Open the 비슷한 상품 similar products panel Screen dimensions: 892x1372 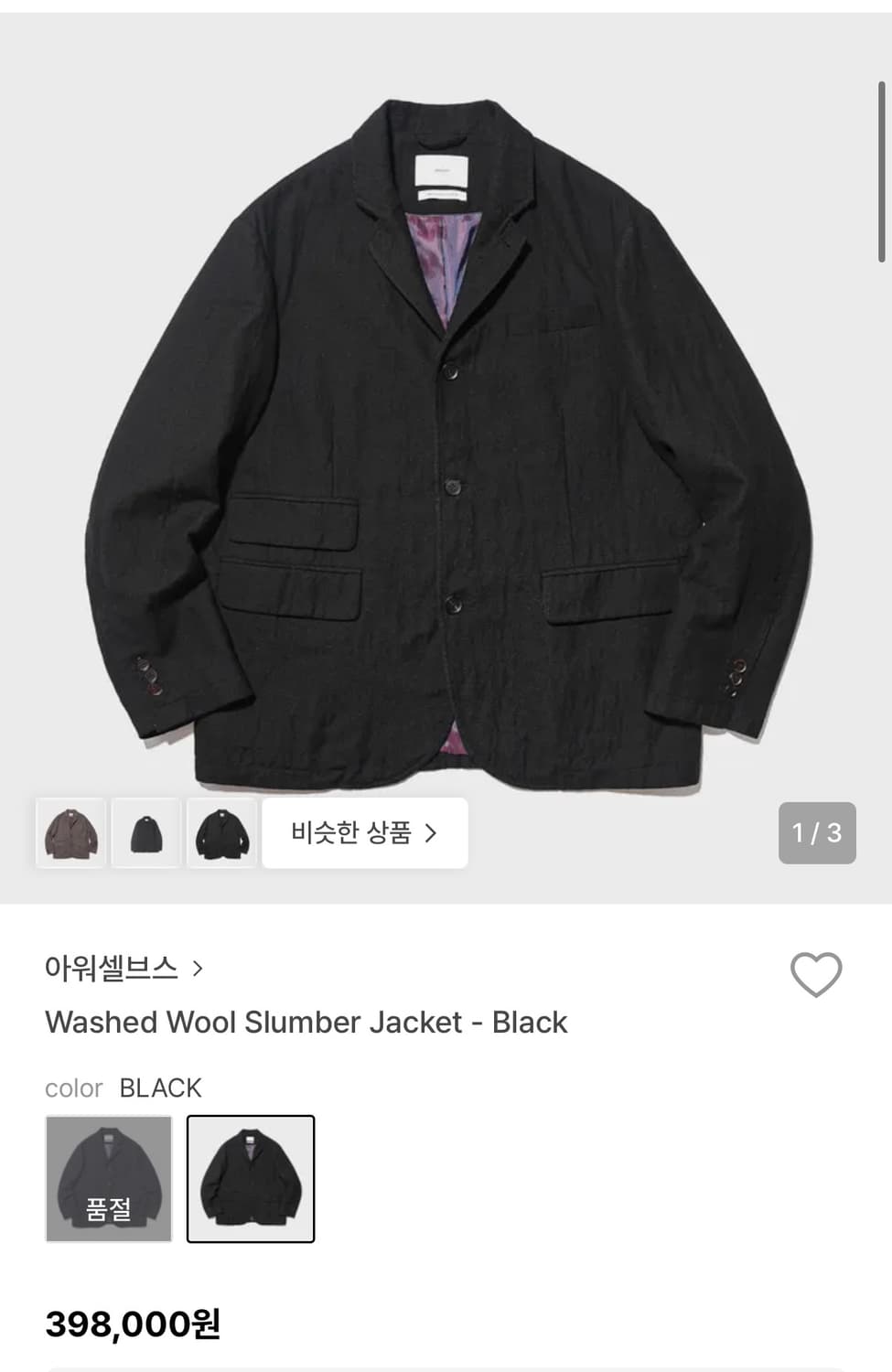point(364,832)
